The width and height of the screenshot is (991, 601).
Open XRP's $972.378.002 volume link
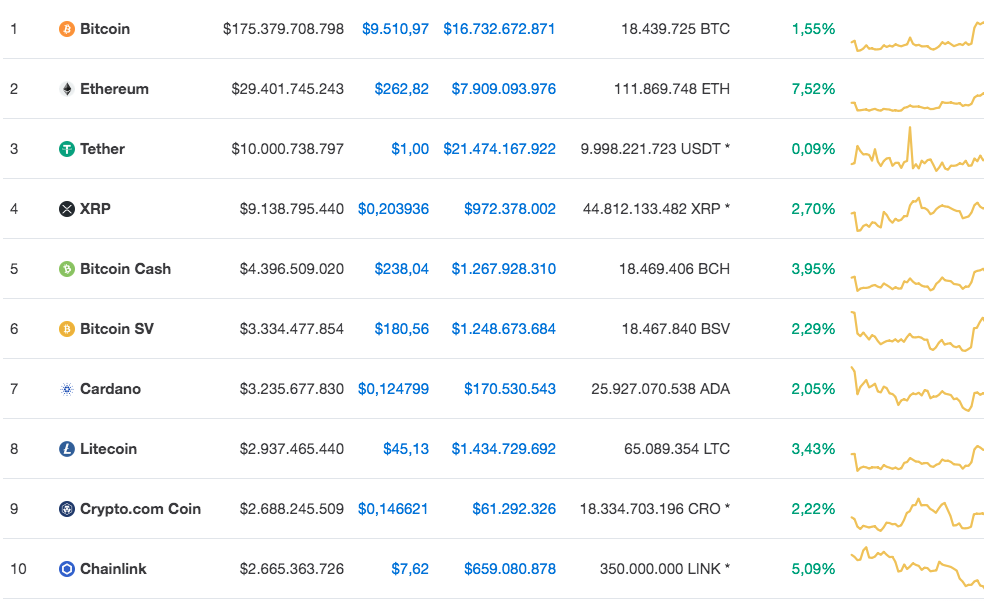point(509,209)
